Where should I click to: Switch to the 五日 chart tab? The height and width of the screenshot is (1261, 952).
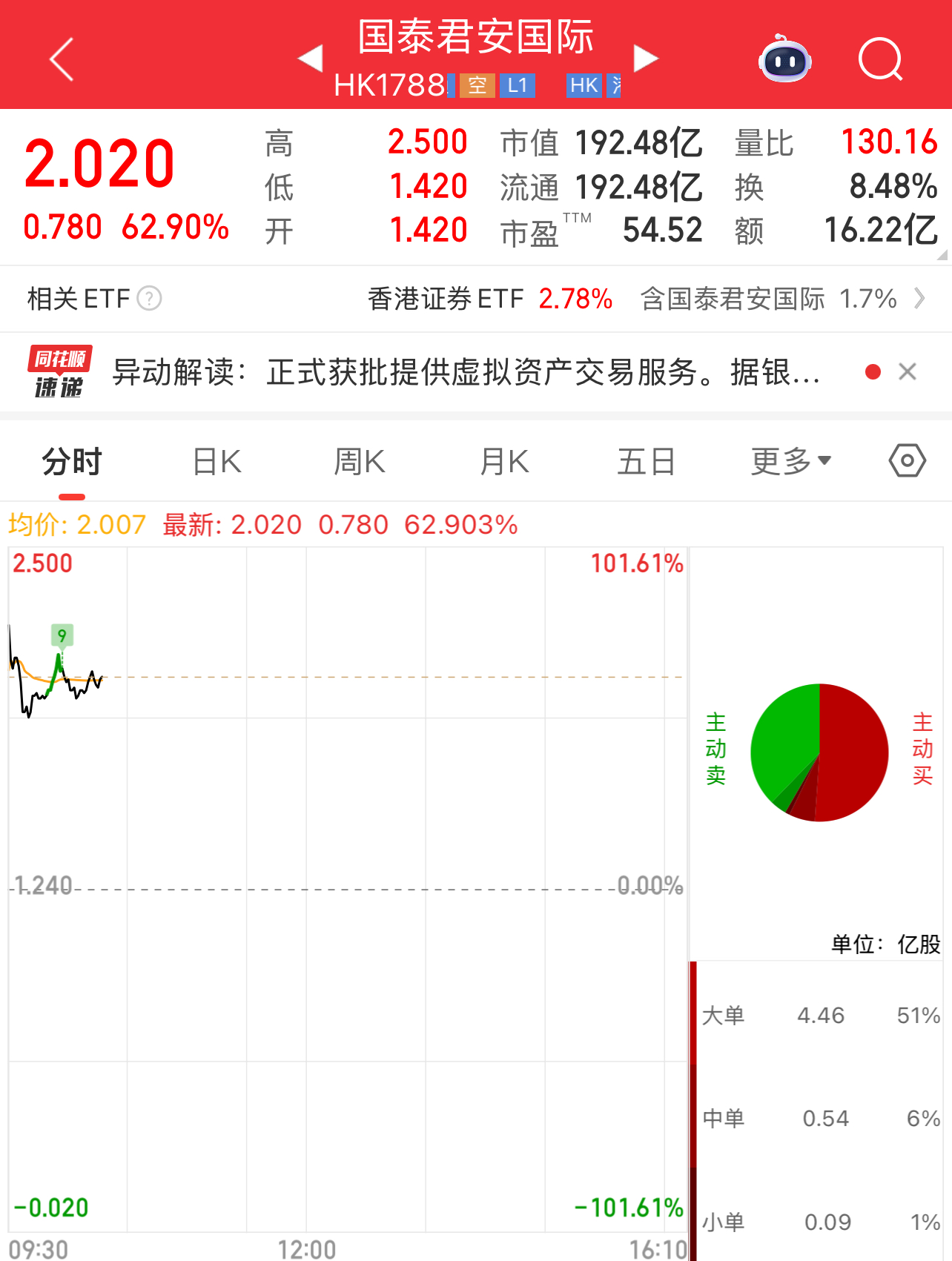coord(646,462)
